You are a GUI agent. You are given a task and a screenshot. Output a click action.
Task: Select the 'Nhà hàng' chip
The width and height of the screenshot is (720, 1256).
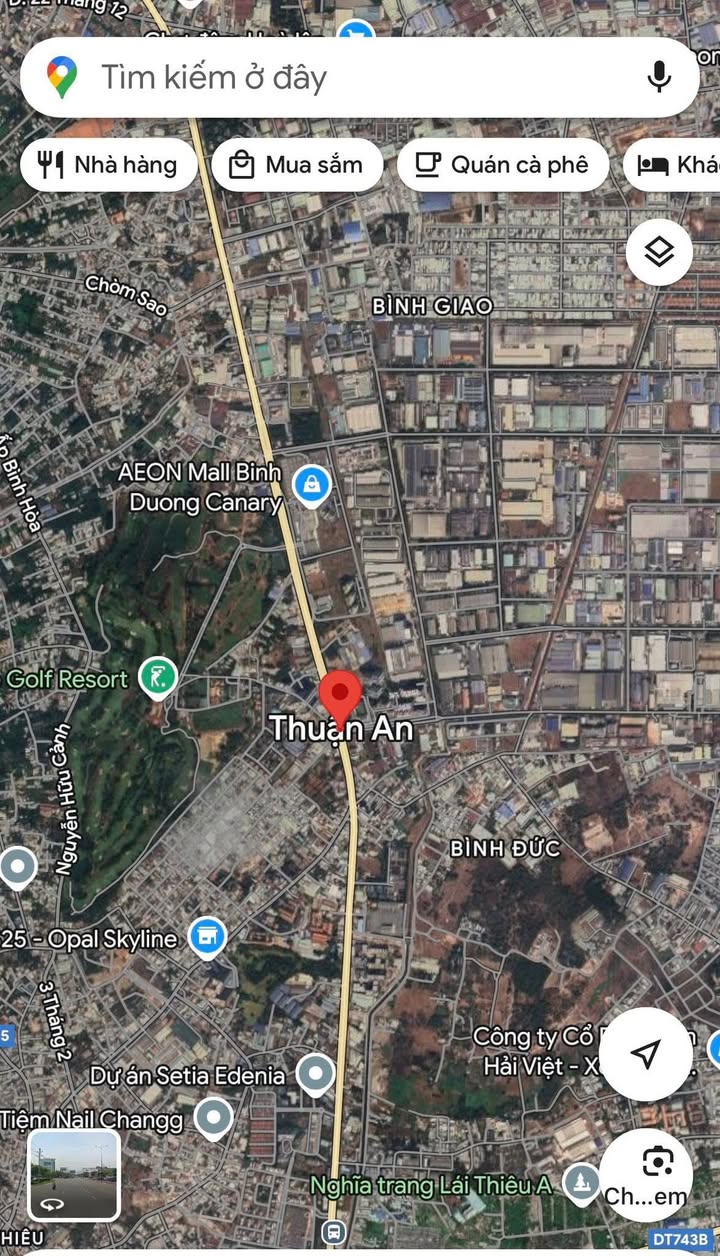107,165
